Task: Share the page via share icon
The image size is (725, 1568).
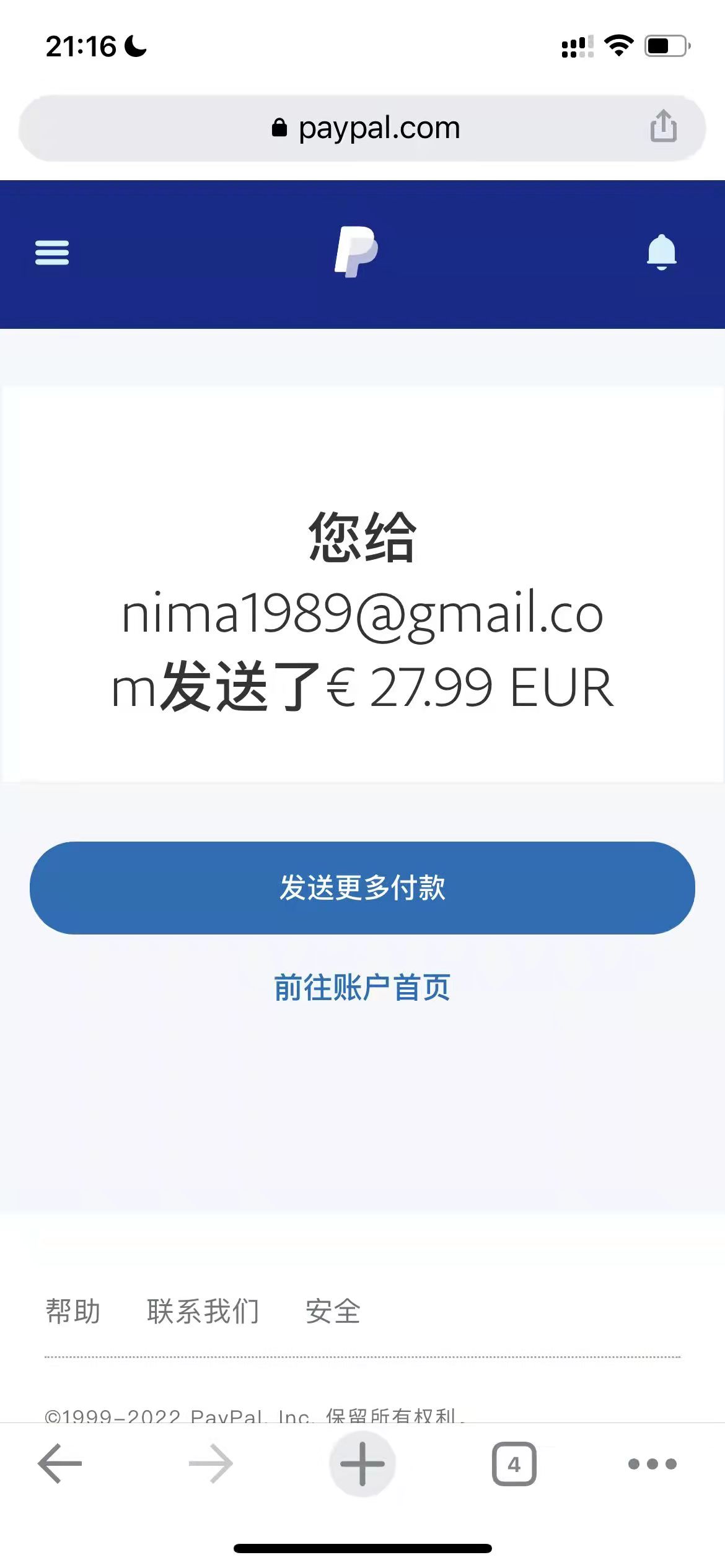Action: 663,126
